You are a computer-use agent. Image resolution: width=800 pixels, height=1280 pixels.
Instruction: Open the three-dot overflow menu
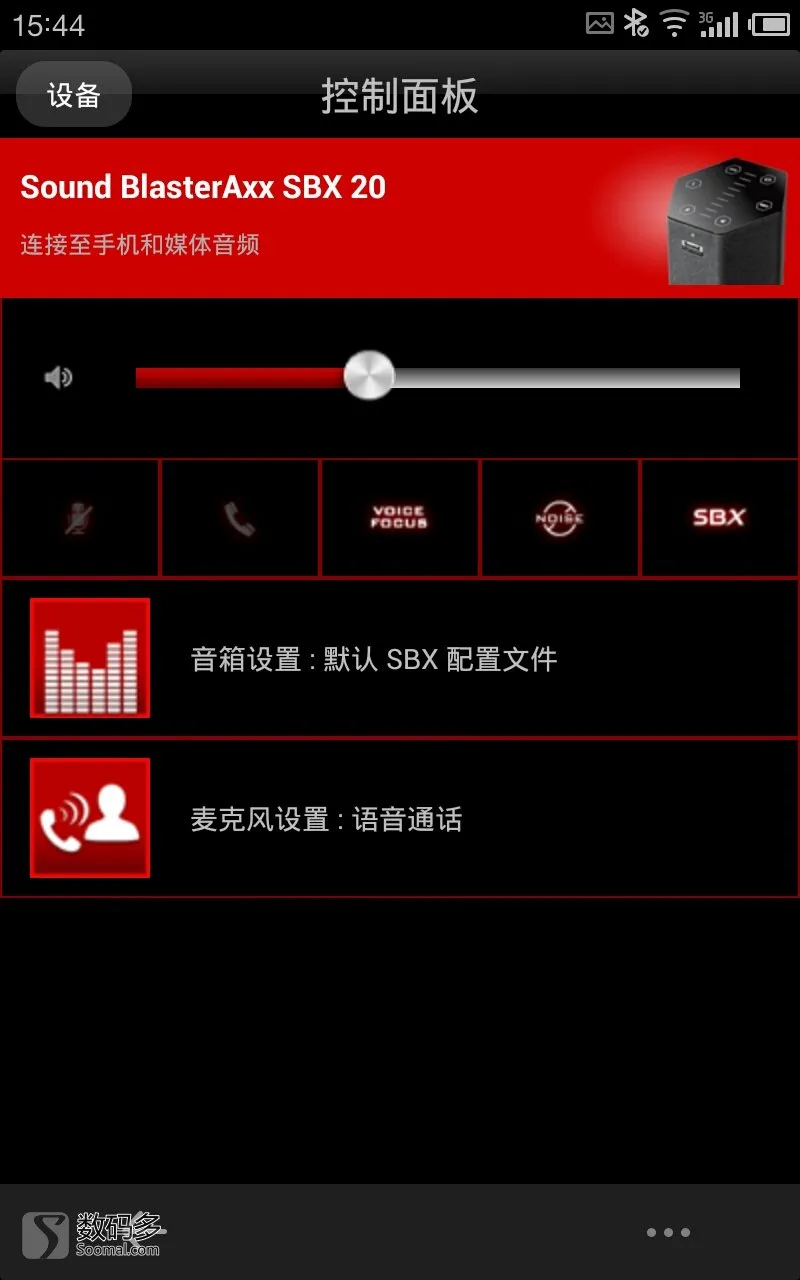coord(668,1232)
